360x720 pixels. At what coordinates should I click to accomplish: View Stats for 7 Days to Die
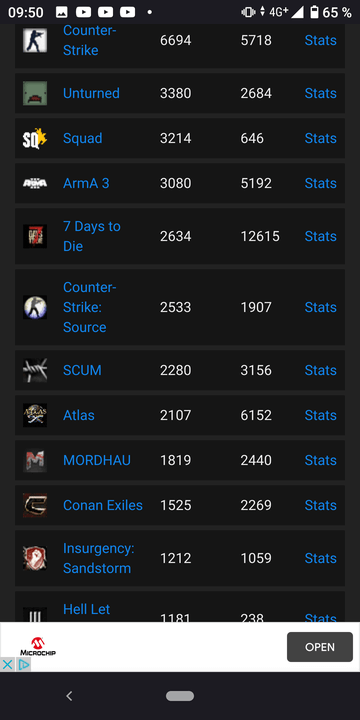click(x=321, y=236)
